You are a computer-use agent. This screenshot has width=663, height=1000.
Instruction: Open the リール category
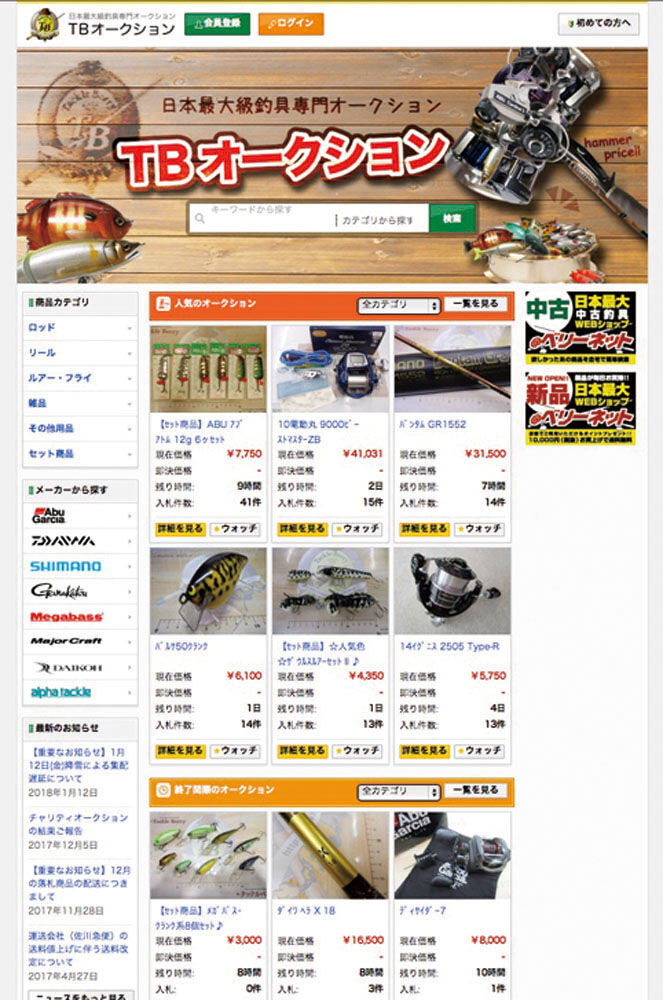tap(79, 353)
